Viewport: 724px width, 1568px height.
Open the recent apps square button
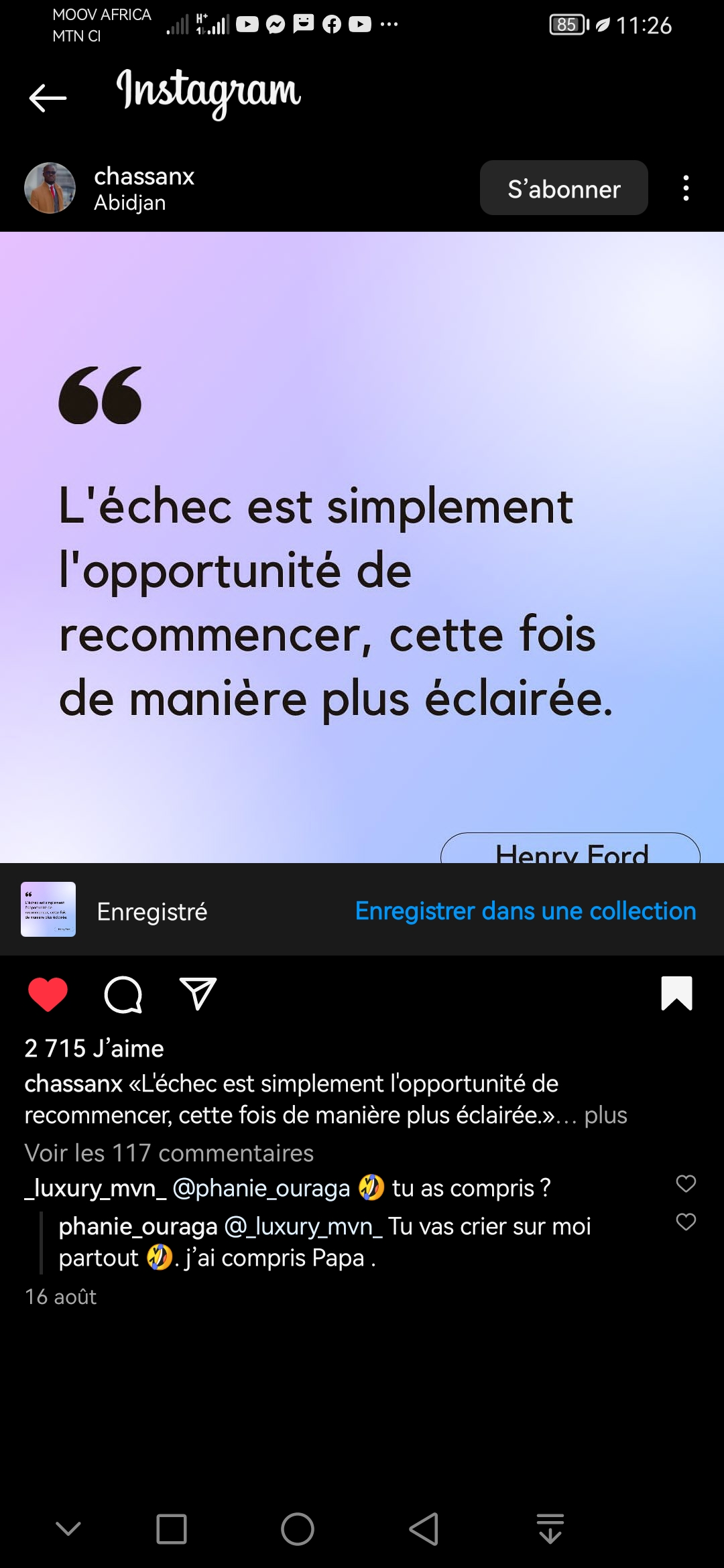(x=171, y=1529)
